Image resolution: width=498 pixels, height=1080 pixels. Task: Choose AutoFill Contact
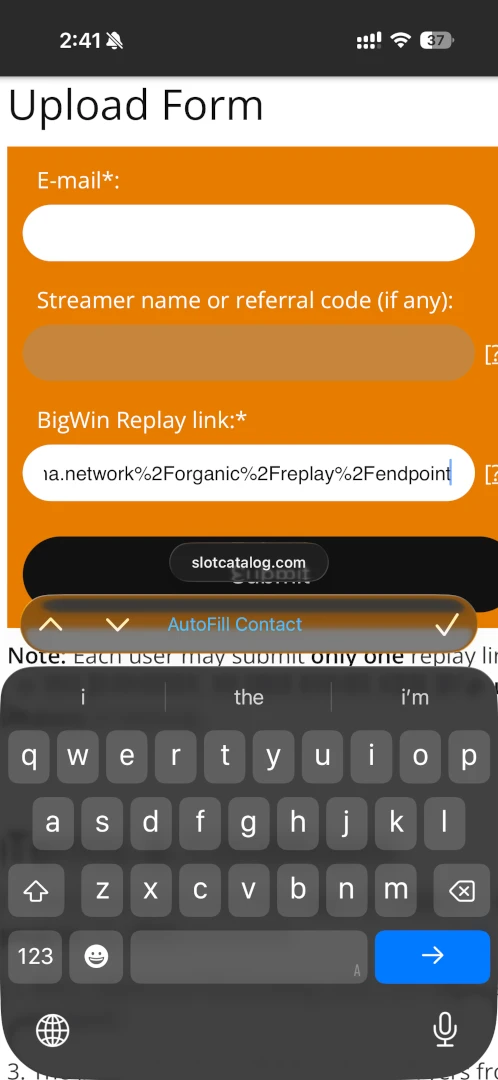(x=235, y=625)
